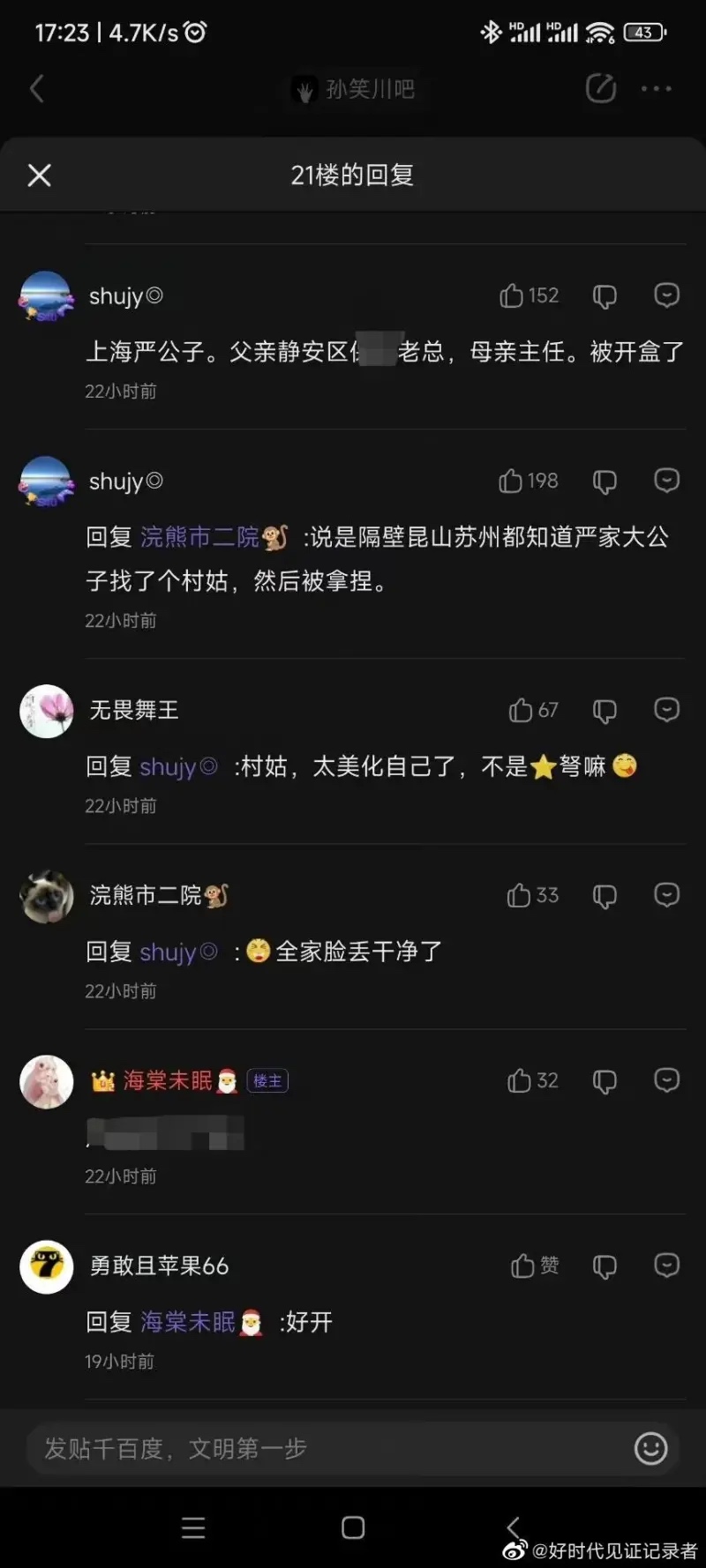Open the emoji picker in the input bar
This screenshot has width=706, height=1568.
651,1448
